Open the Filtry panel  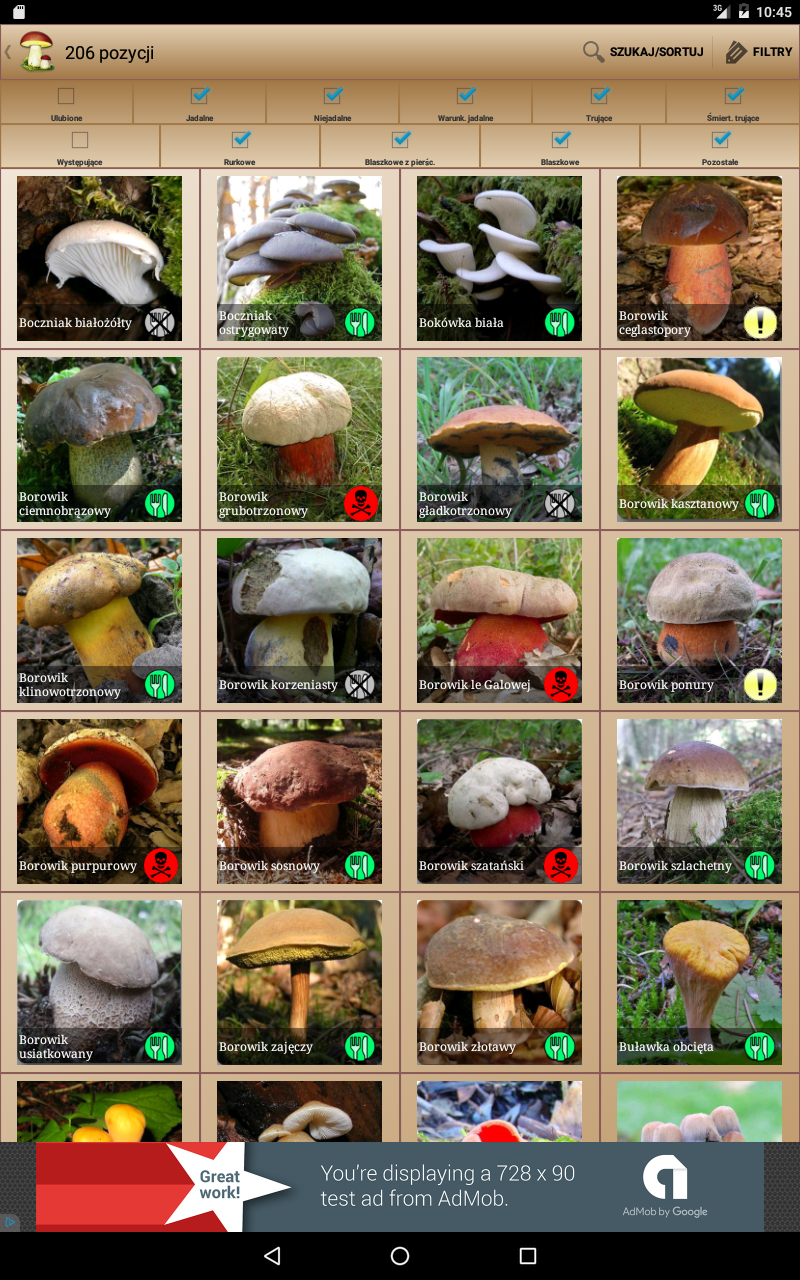click(x=758, y=52)
